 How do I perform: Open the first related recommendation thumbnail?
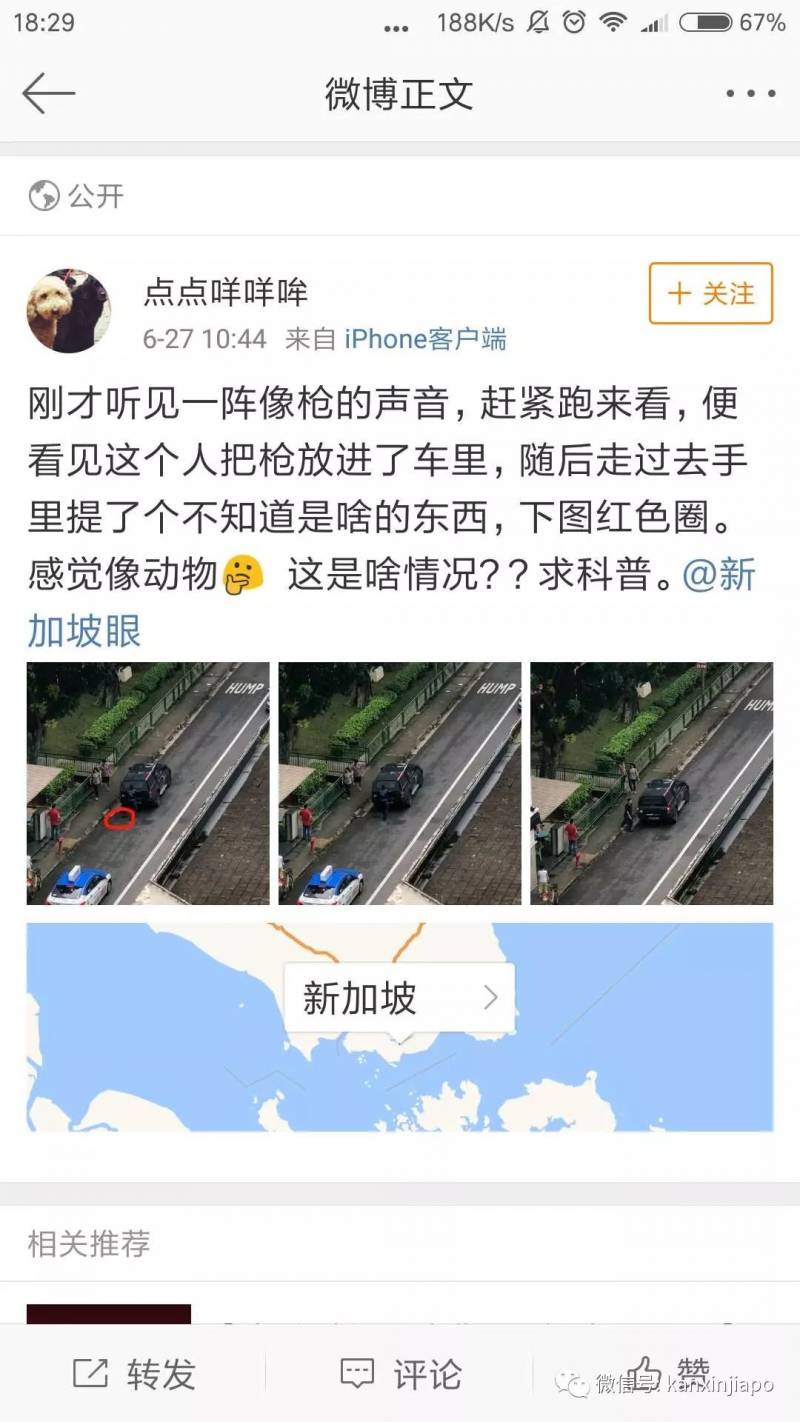(108, 1313)
